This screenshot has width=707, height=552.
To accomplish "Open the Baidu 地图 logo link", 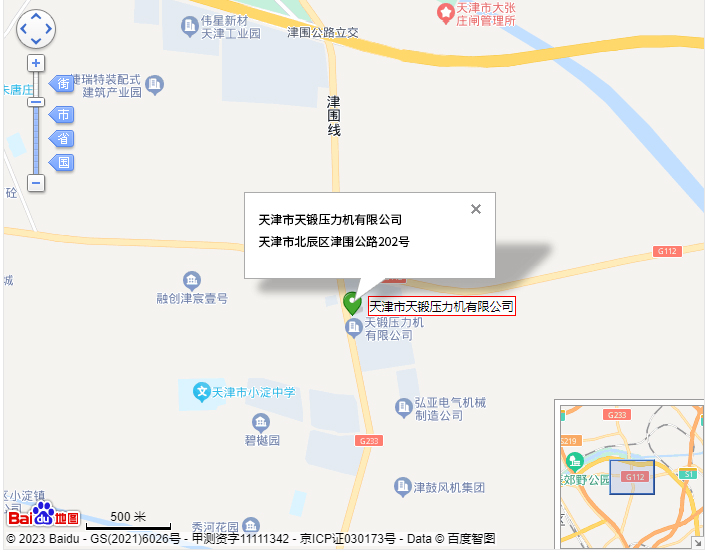I will coord(44,515).
